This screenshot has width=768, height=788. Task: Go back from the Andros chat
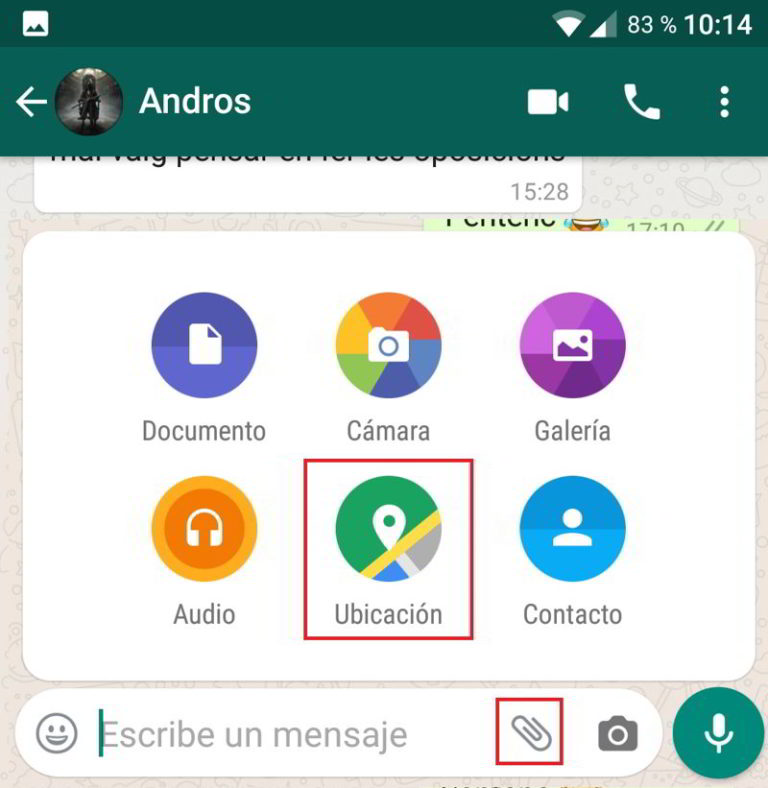tap(30, 102)
